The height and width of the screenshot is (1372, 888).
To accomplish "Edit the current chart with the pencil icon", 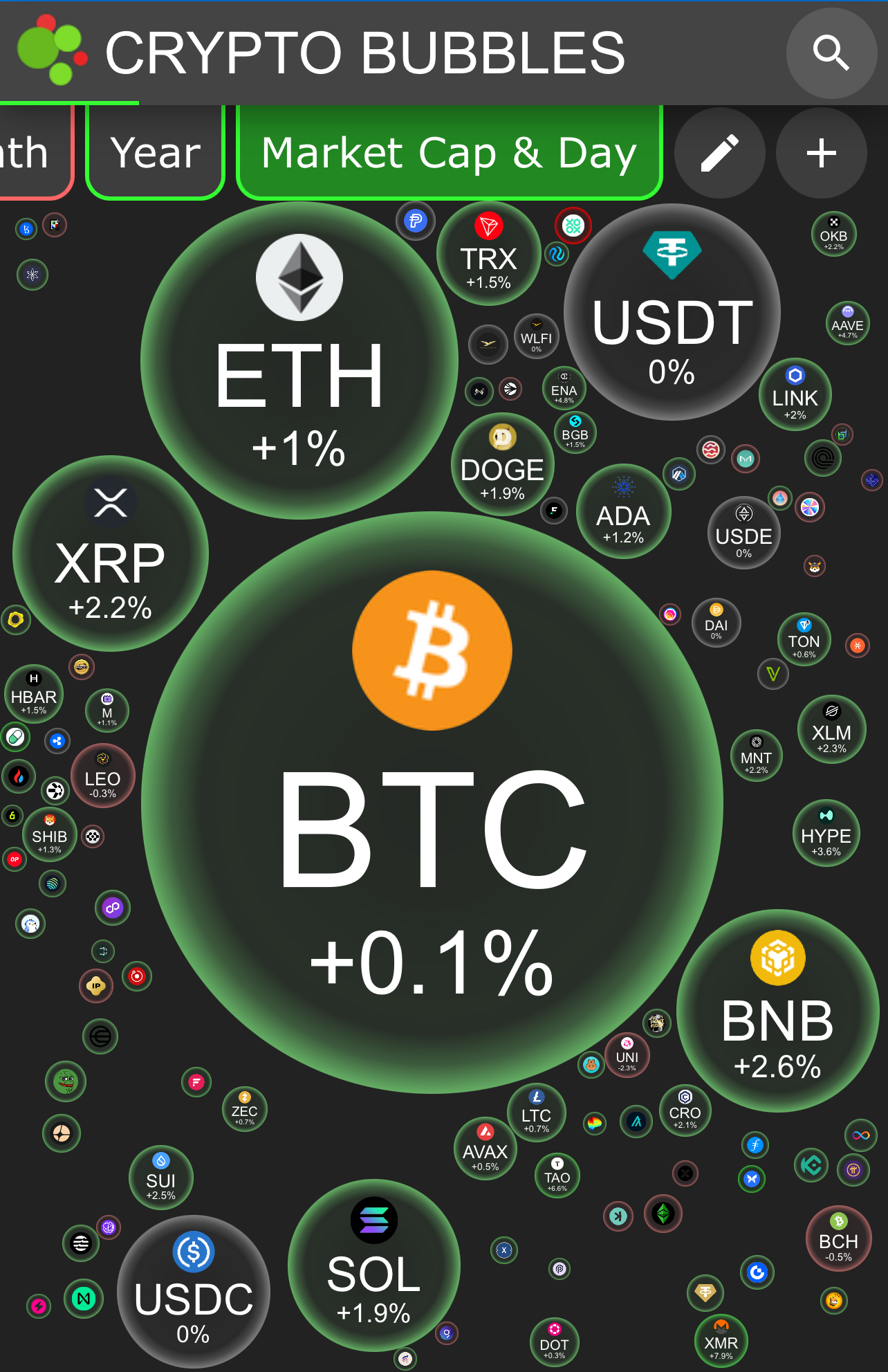I will tap(720, 153).
